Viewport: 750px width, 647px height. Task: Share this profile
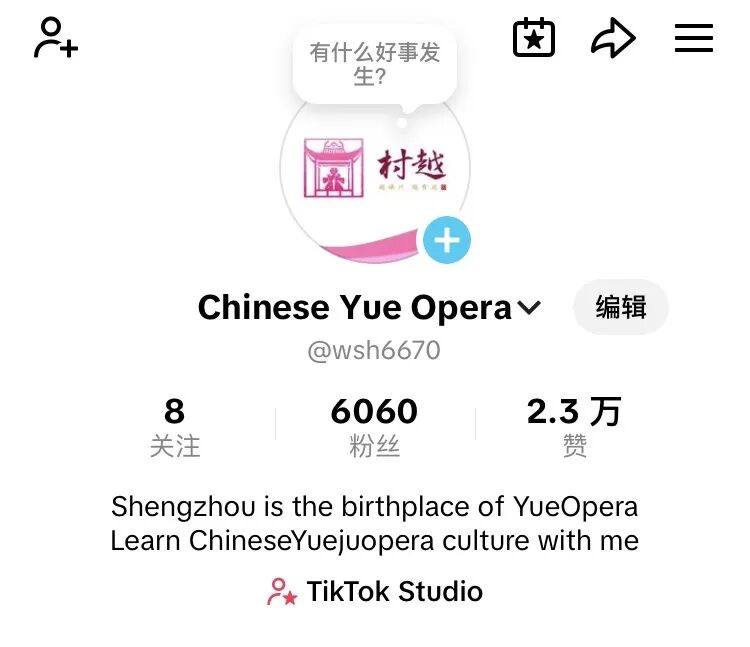[613, 39]
